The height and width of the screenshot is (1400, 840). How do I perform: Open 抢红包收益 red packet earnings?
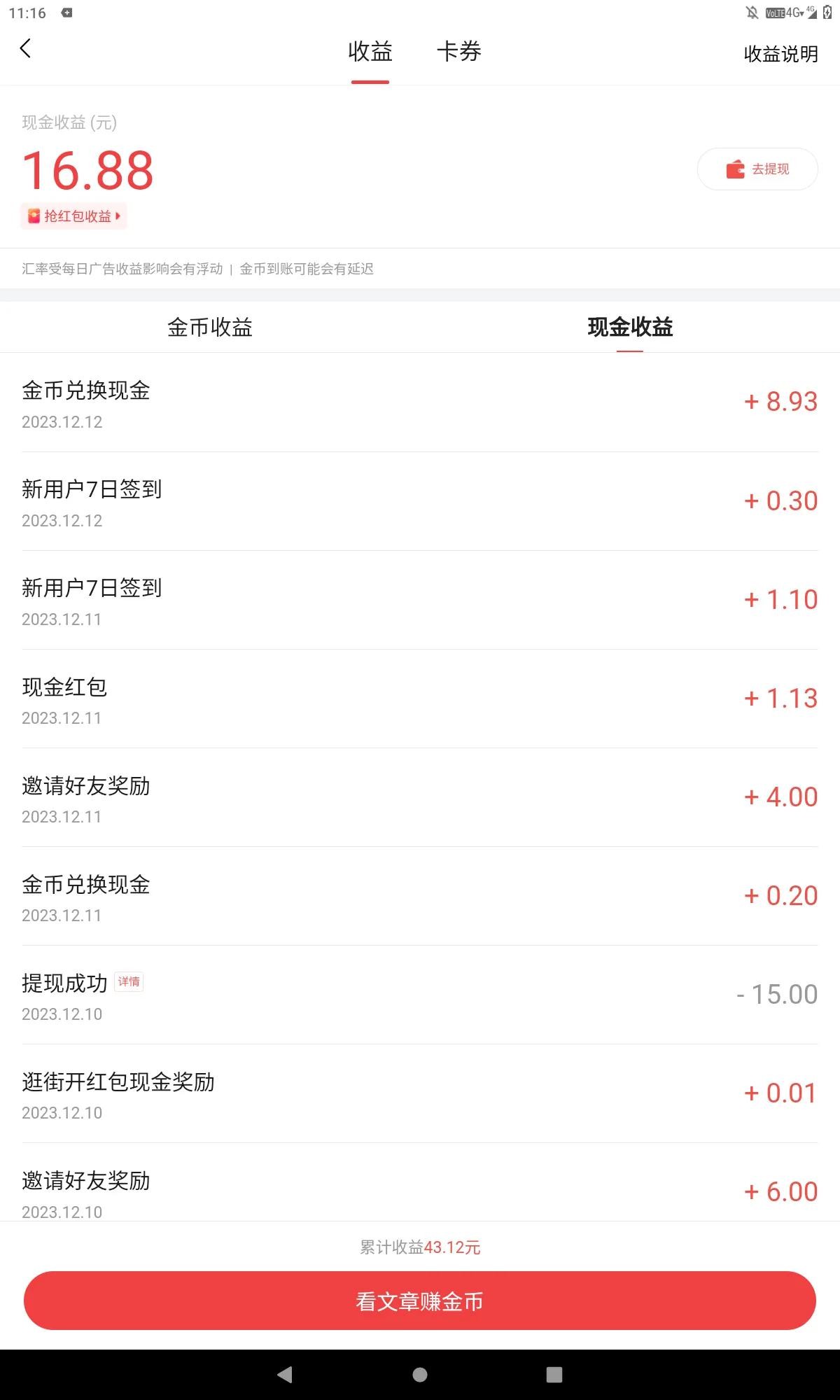[74, 216]
